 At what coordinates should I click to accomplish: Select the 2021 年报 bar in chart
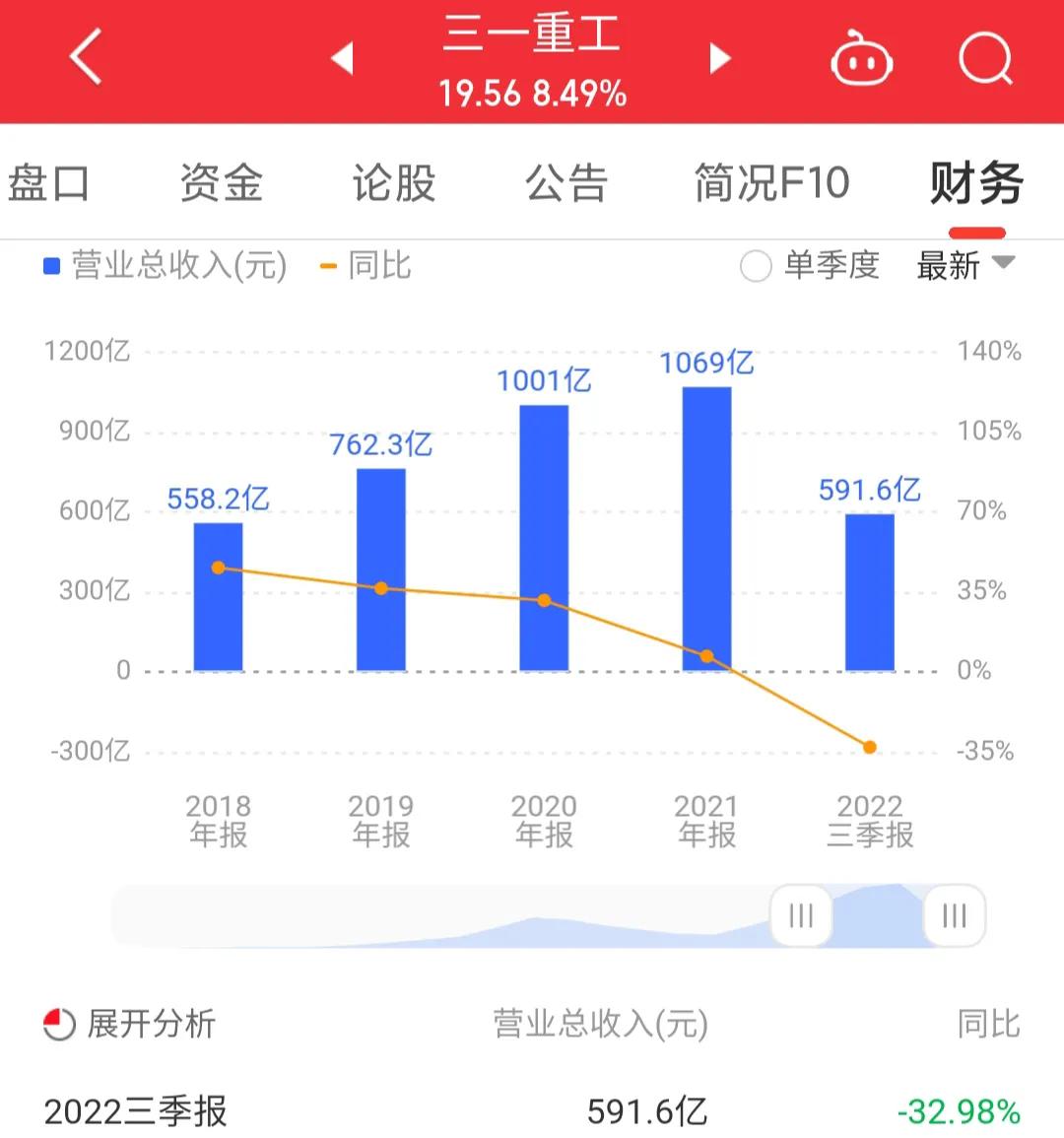[707, 528]
